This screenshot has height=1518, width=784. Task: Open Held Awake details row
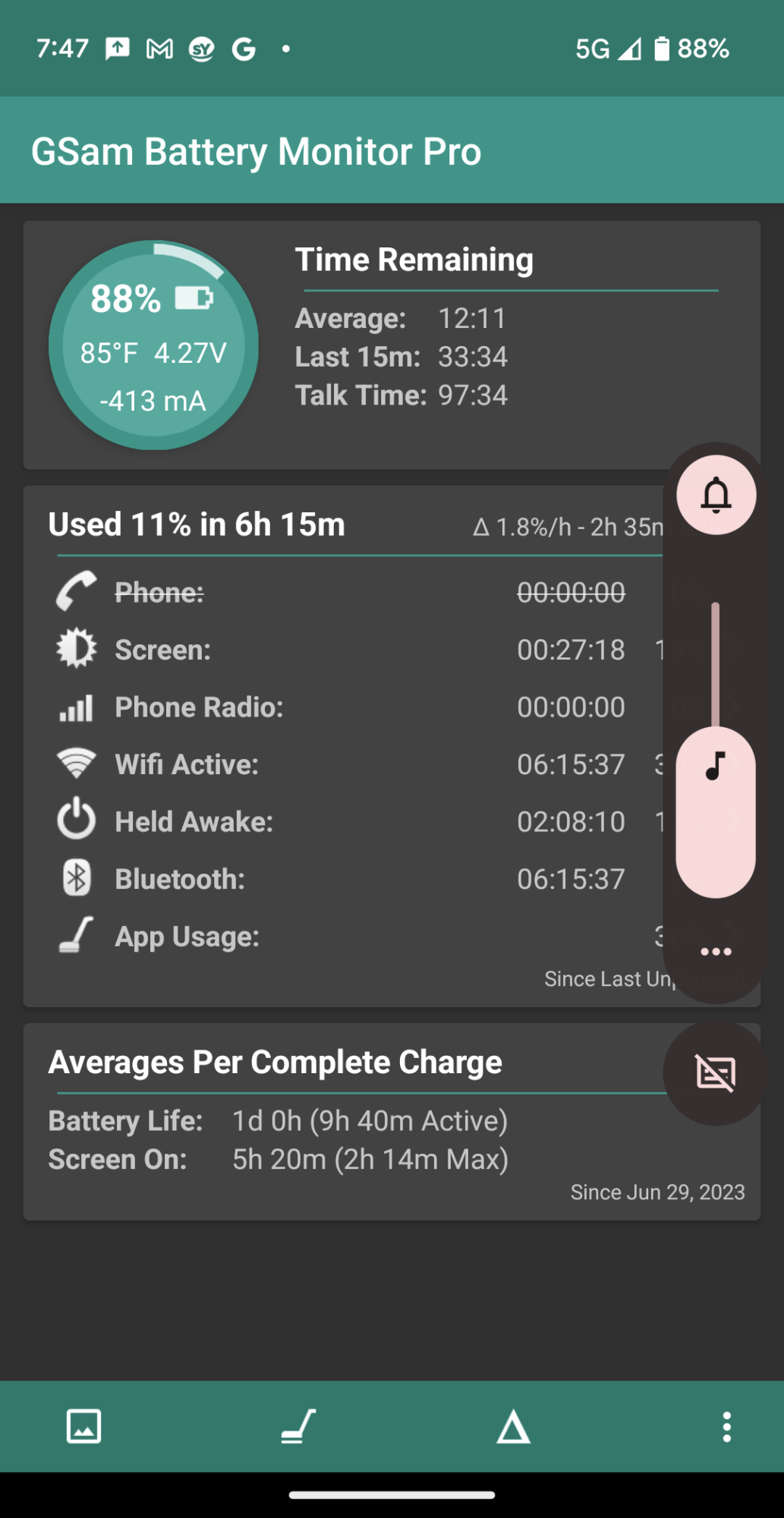342,822
